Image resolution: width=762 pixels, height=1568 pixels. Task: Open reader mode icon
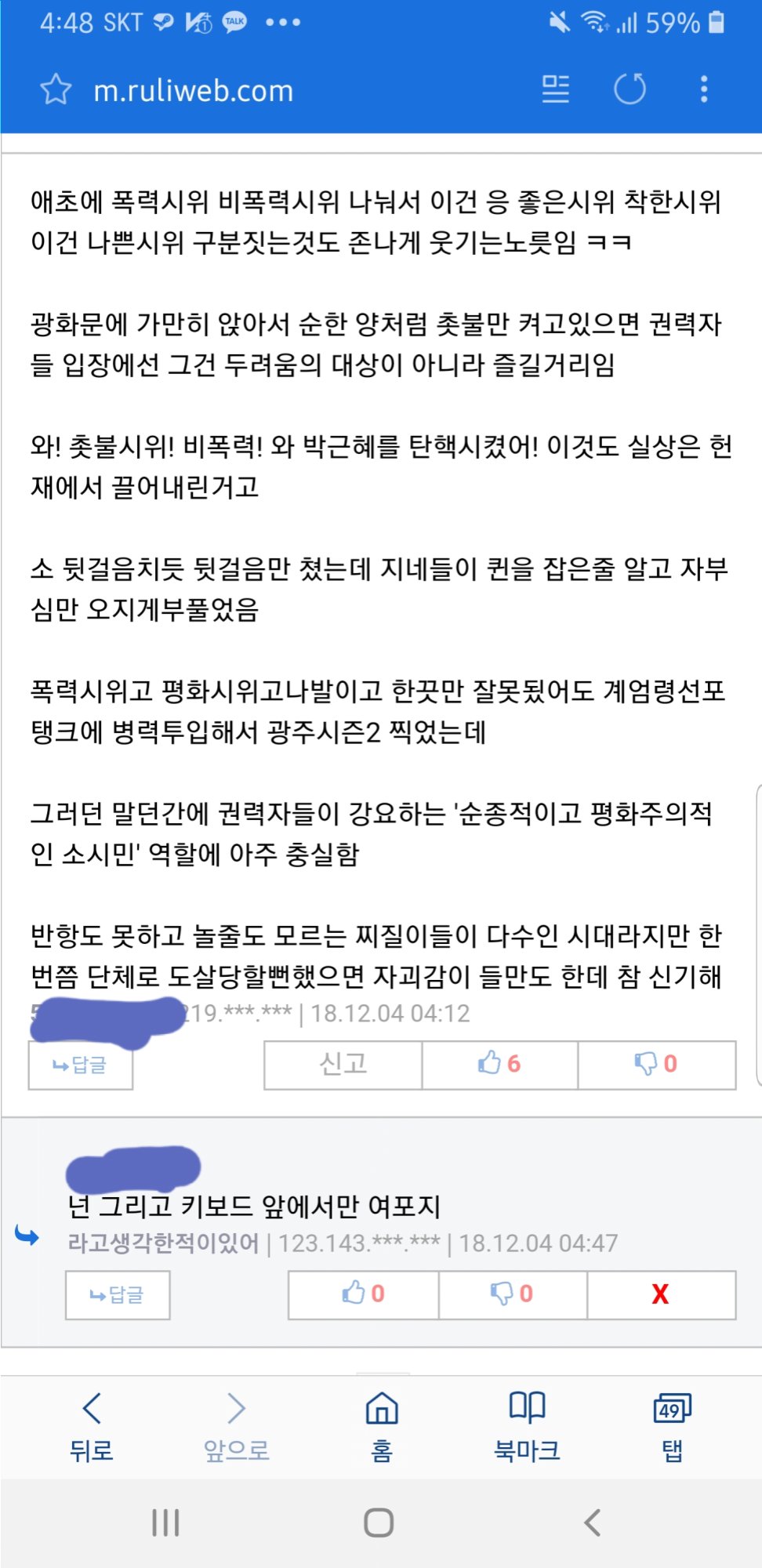pos(555,89)
